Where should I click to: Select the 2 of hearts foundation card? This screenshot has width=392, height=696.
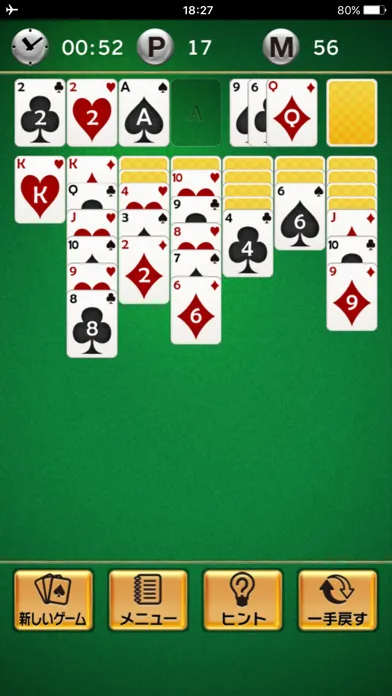pyautogui.click(x=92, y=113)
